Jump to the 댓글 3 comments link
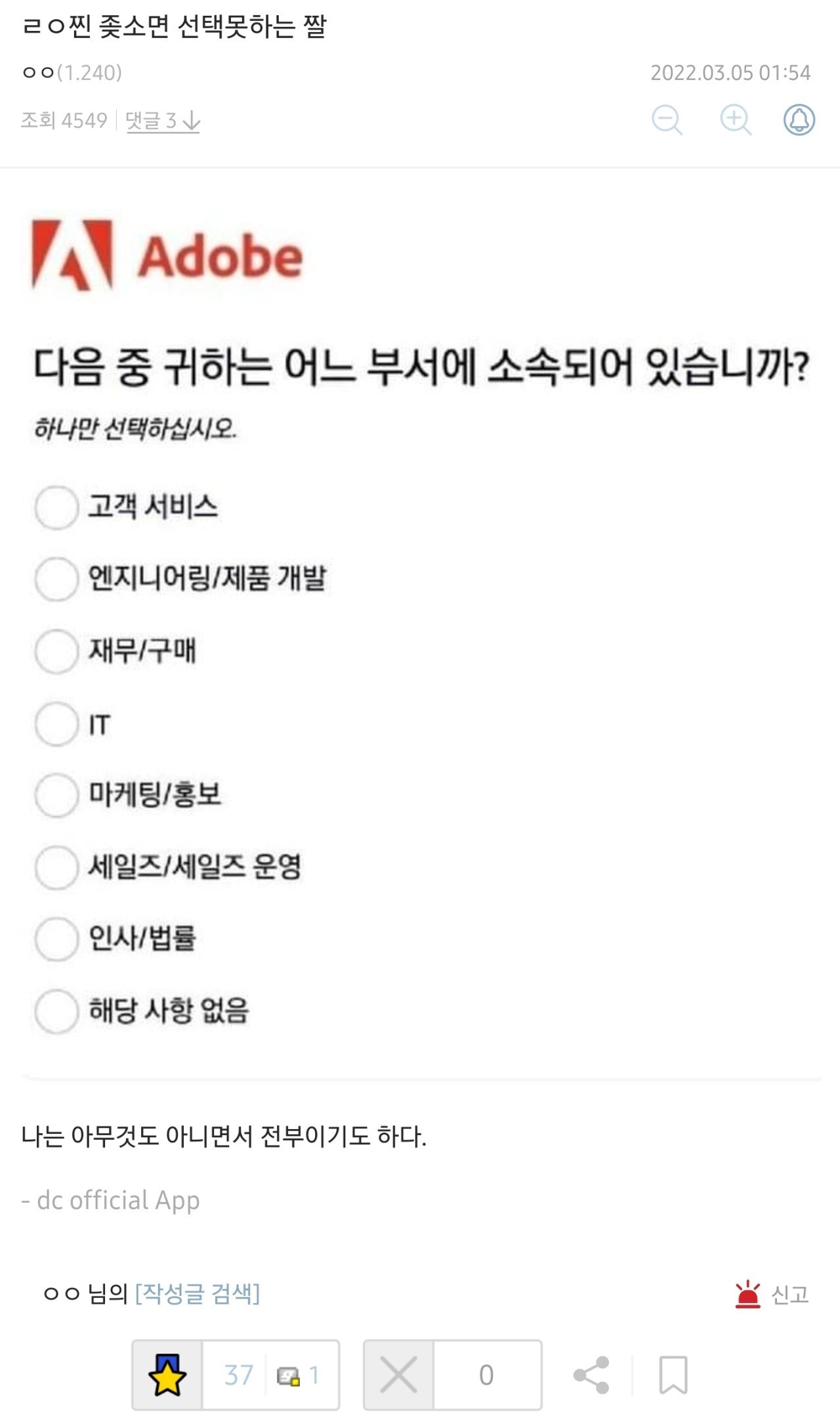 click(x=163, y=121)
